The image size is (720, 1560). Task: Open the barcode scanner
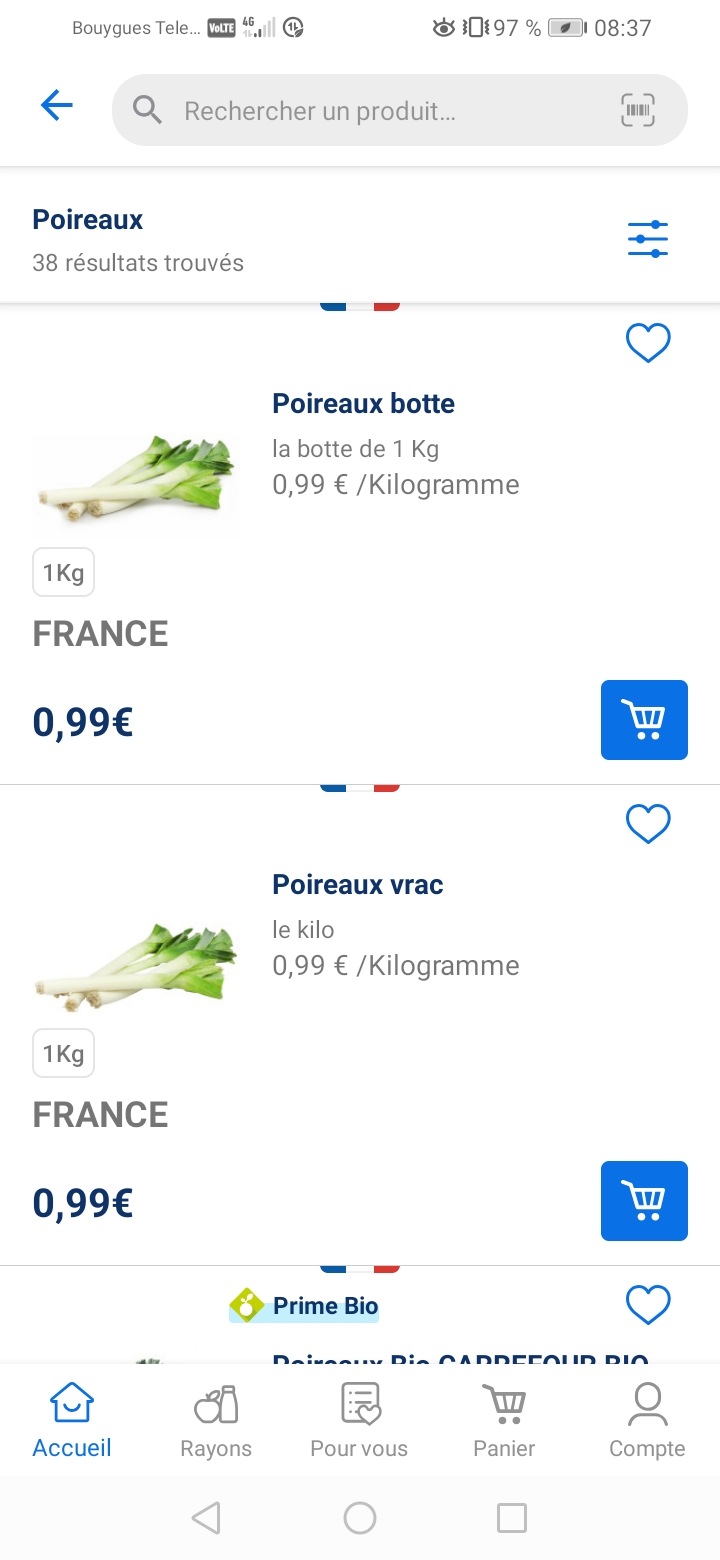(637, 110)
